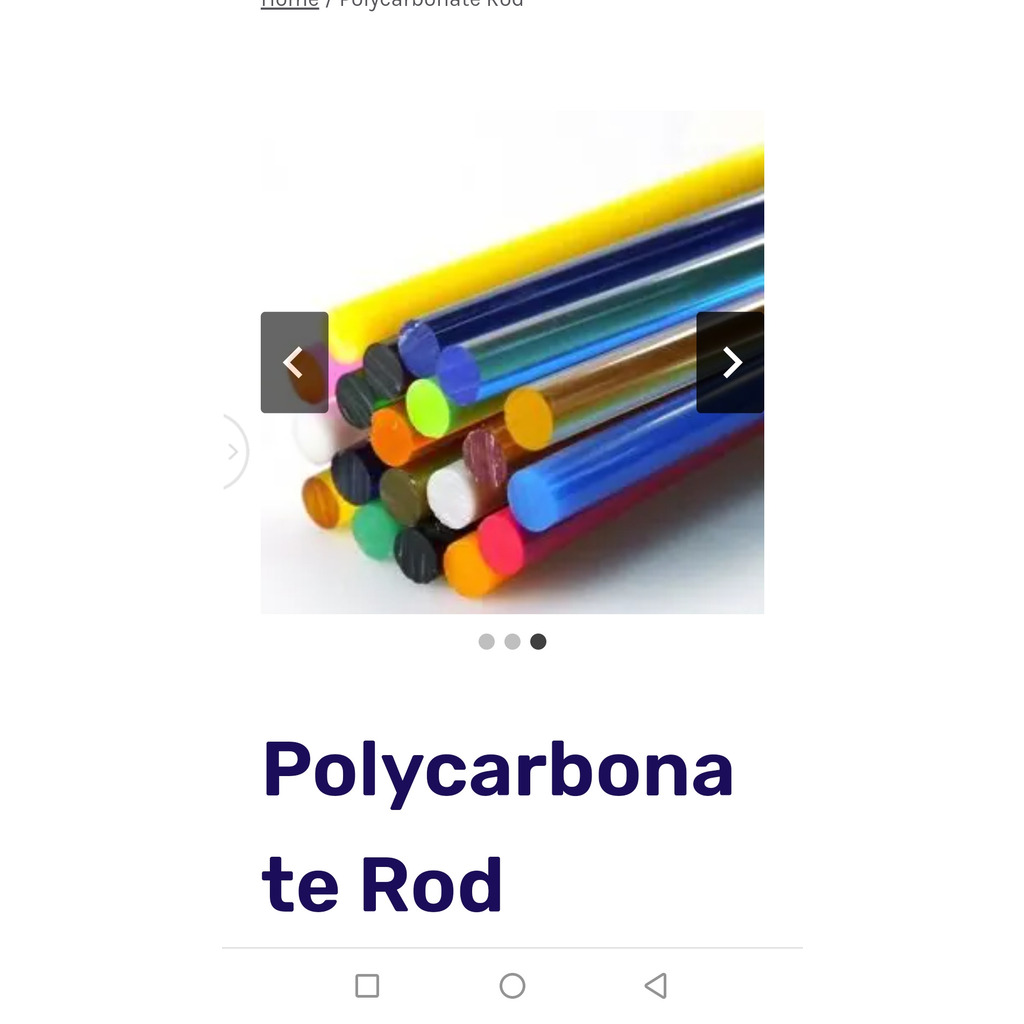Show the previous product image
This screenshot has width=1024, height=1024.
pyautogui.click(x=294, y=362)
